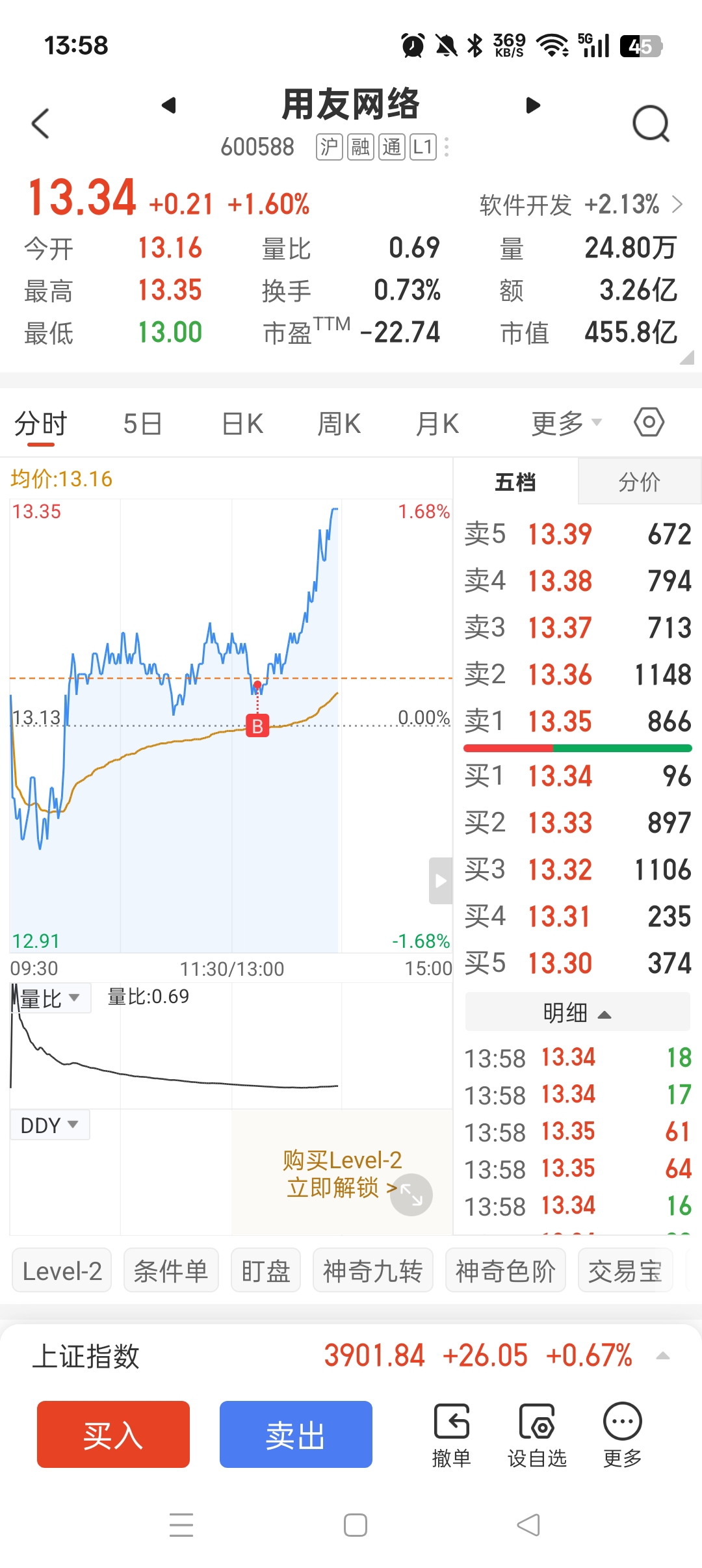Image resolution: width=702 pixels, height=1568 pixels.
Task: Tap the blue 卖出 button
Action: [x=296, y=1434]
